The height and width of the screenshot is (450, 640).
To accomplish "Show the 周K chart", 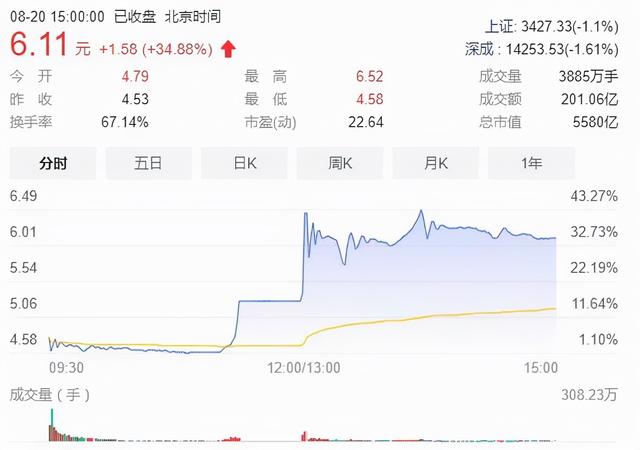I will [339, 163].
